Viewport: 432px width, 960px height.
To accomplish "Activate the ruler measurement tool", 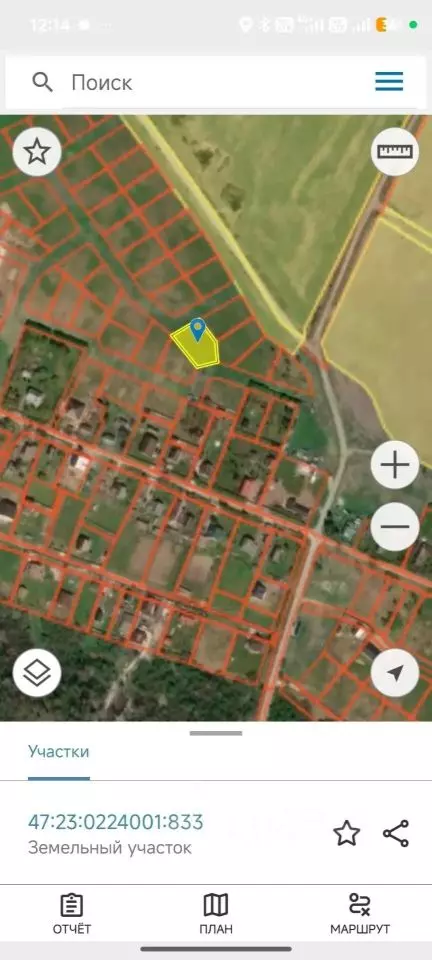I will (x=395, y=151).
